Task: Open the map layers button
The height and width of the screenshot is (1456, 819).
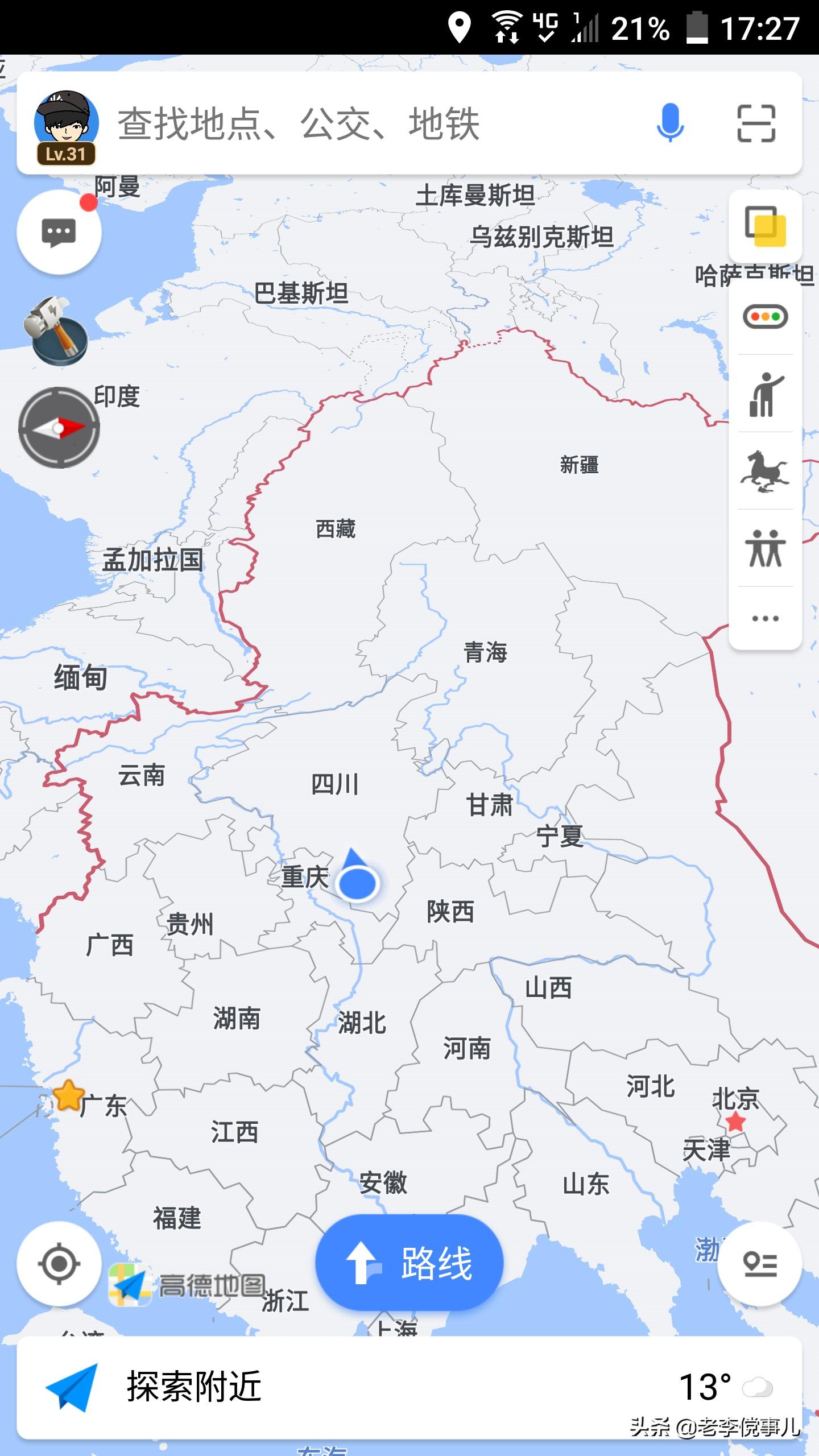Action: click(765, 226)
